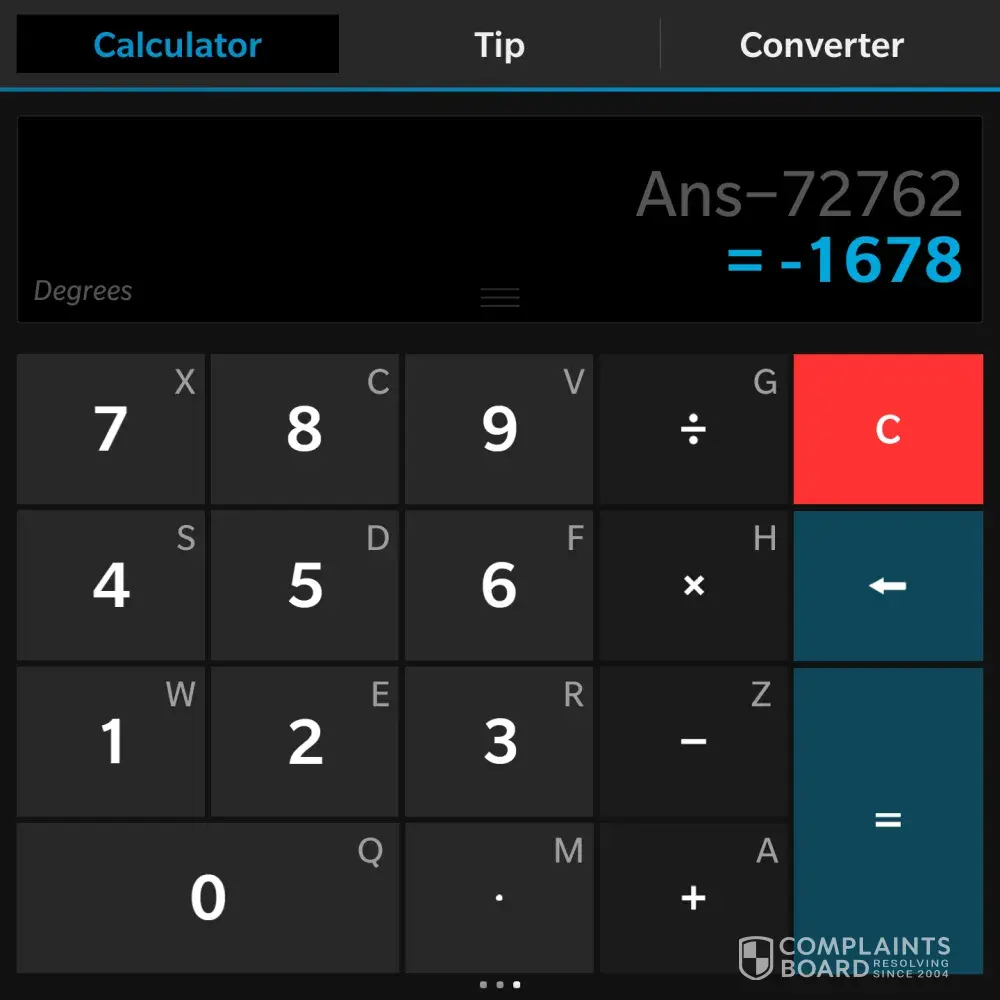Enter the digit 8
This screenshot has height=1000, width=1000.
tap(304, 429)
